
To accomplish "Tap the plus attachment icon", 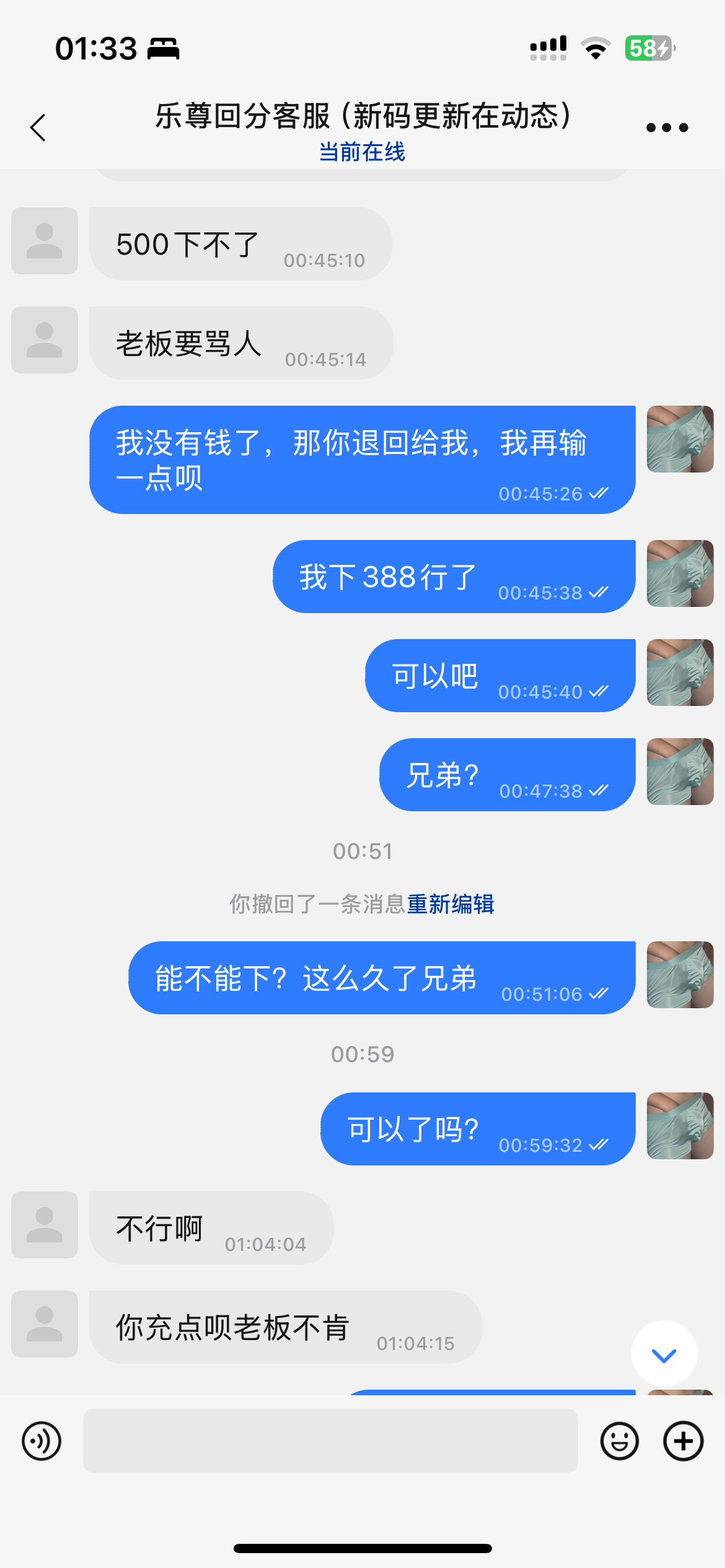I will pyautogui.click(x=683, y=1440).
